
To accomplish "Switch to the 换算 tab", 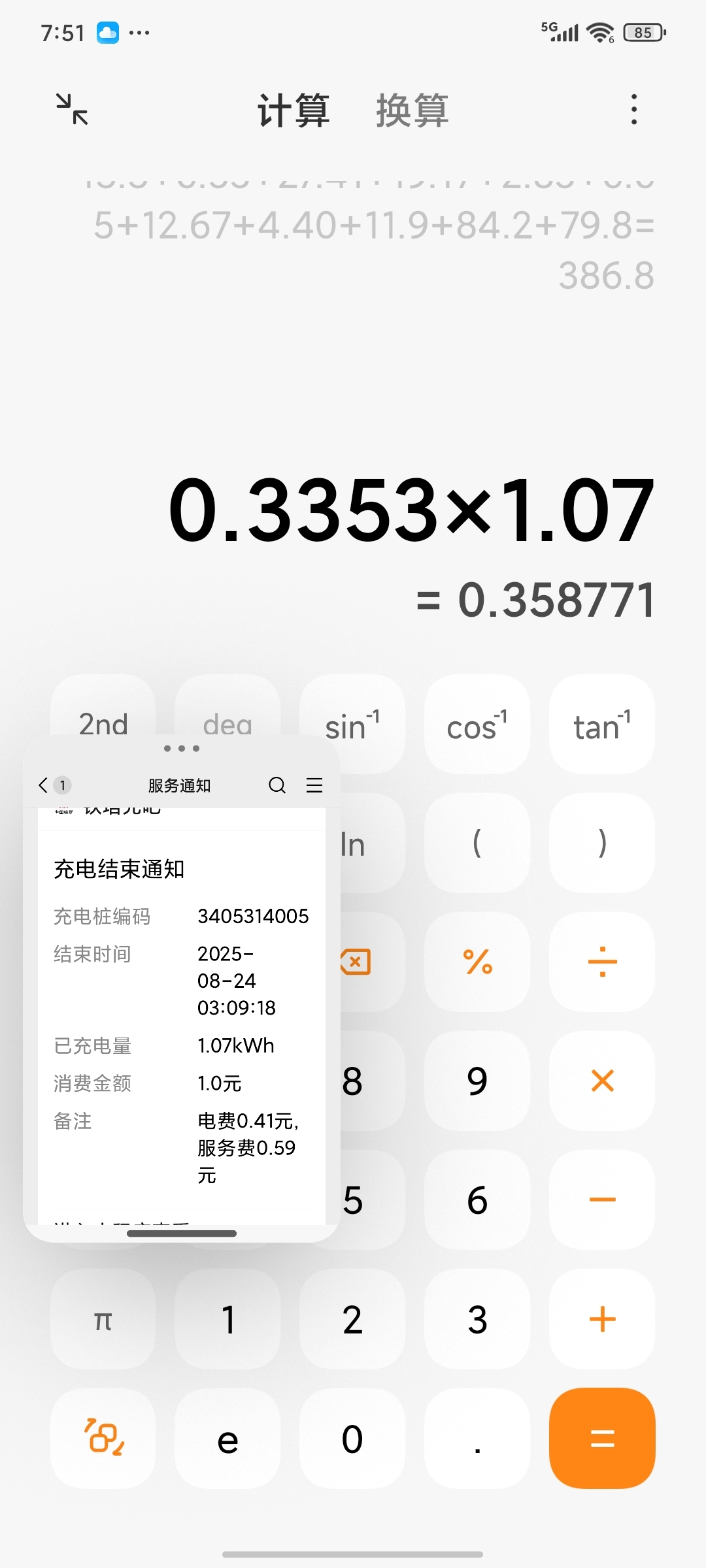I will pyautogui.click(x=412, y=110).
